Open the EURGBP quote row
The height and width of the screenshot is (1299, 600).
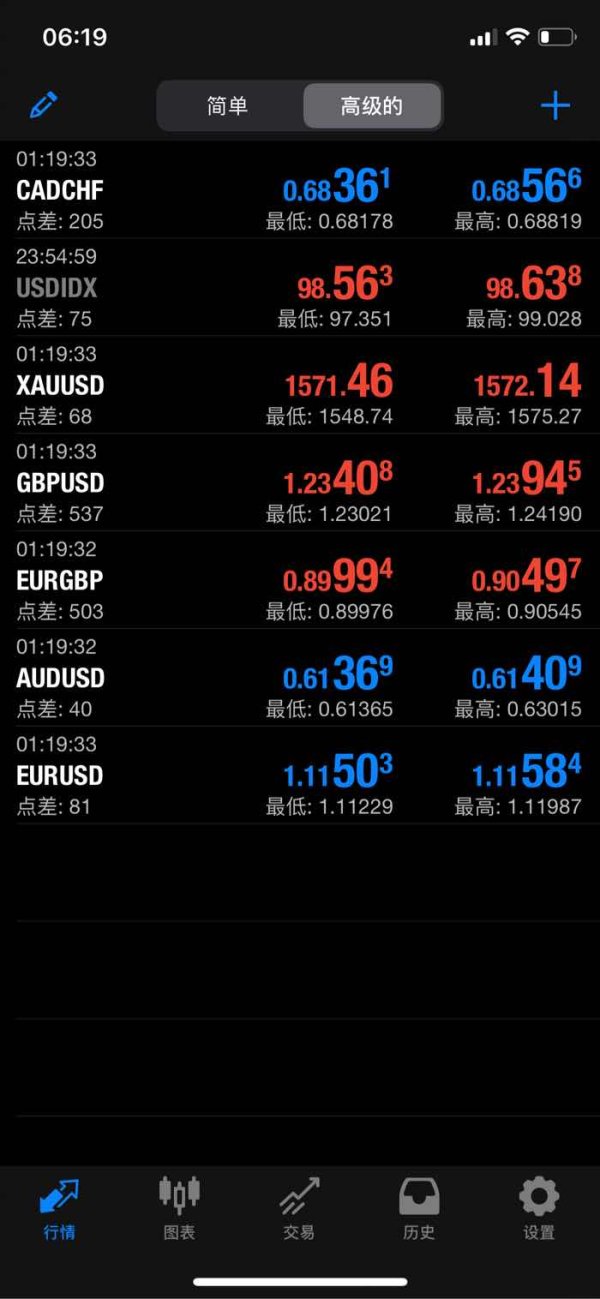[x=300, y=580]
